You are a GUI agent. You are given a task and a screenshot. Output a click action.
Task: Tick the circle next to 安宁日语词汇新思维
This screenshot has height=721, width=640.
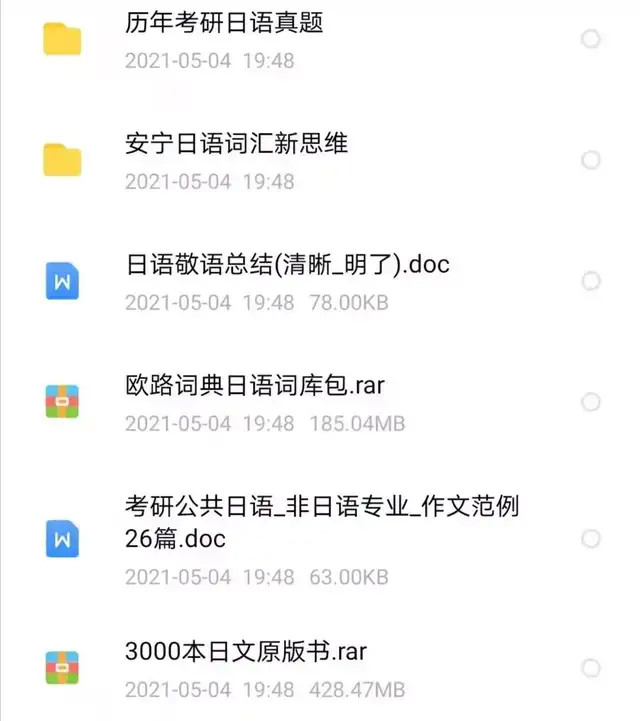(x=591, y=160)
